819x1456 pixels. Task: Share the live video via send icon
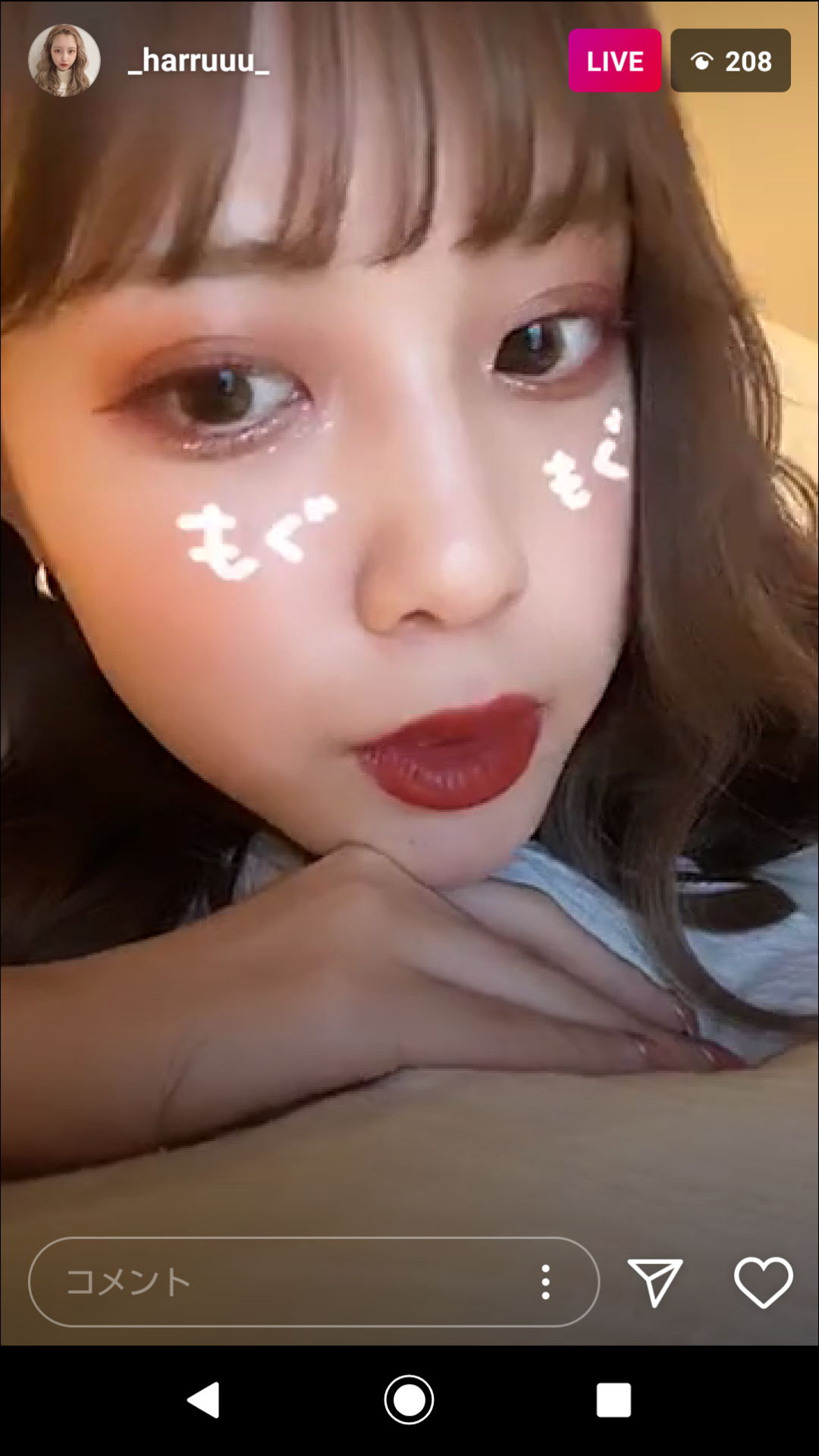tap(655, 1282)
